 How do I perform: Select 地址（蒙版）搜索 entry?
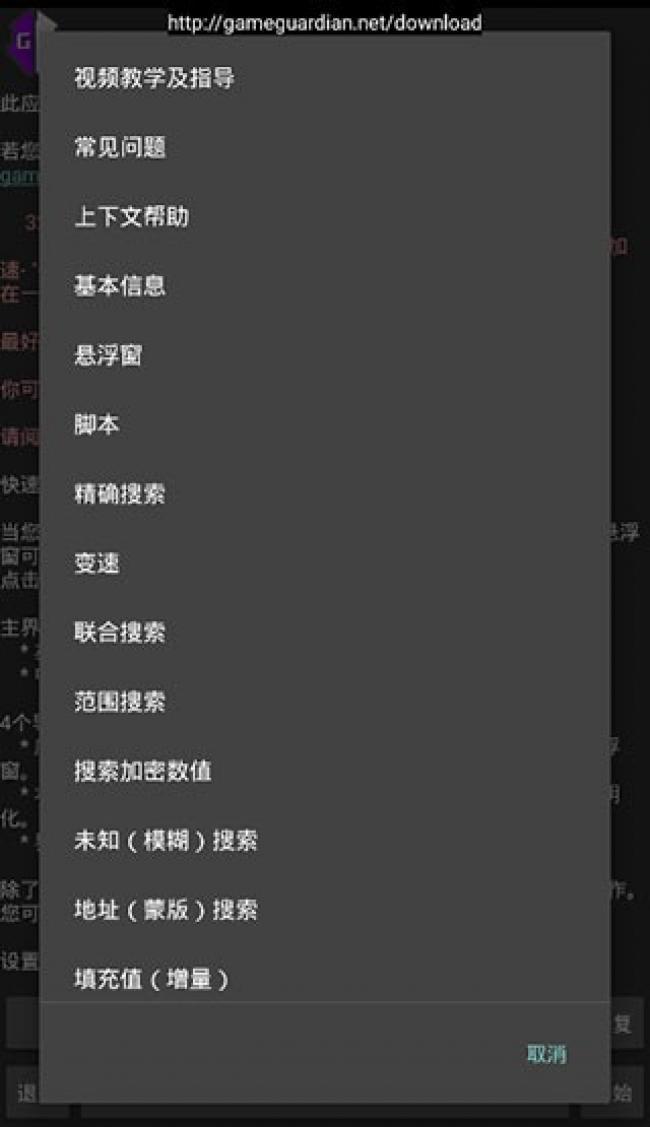point(166,910)
